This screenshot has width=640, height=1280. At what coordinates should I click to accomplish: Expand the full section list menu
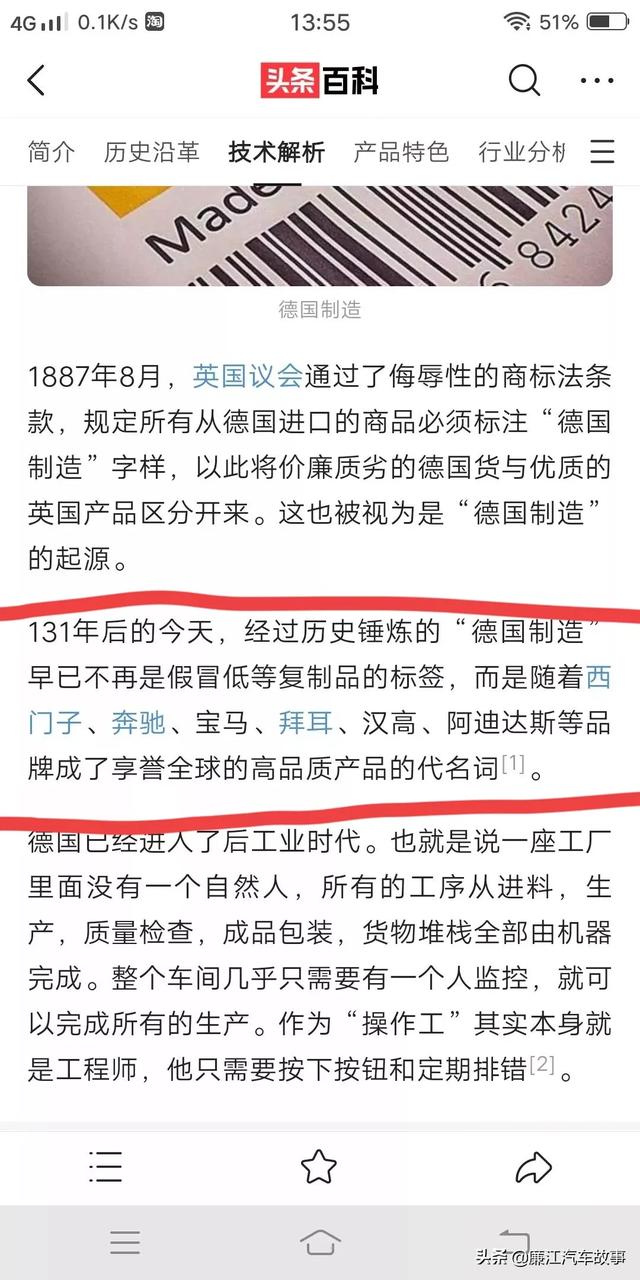tap(602, 152)
